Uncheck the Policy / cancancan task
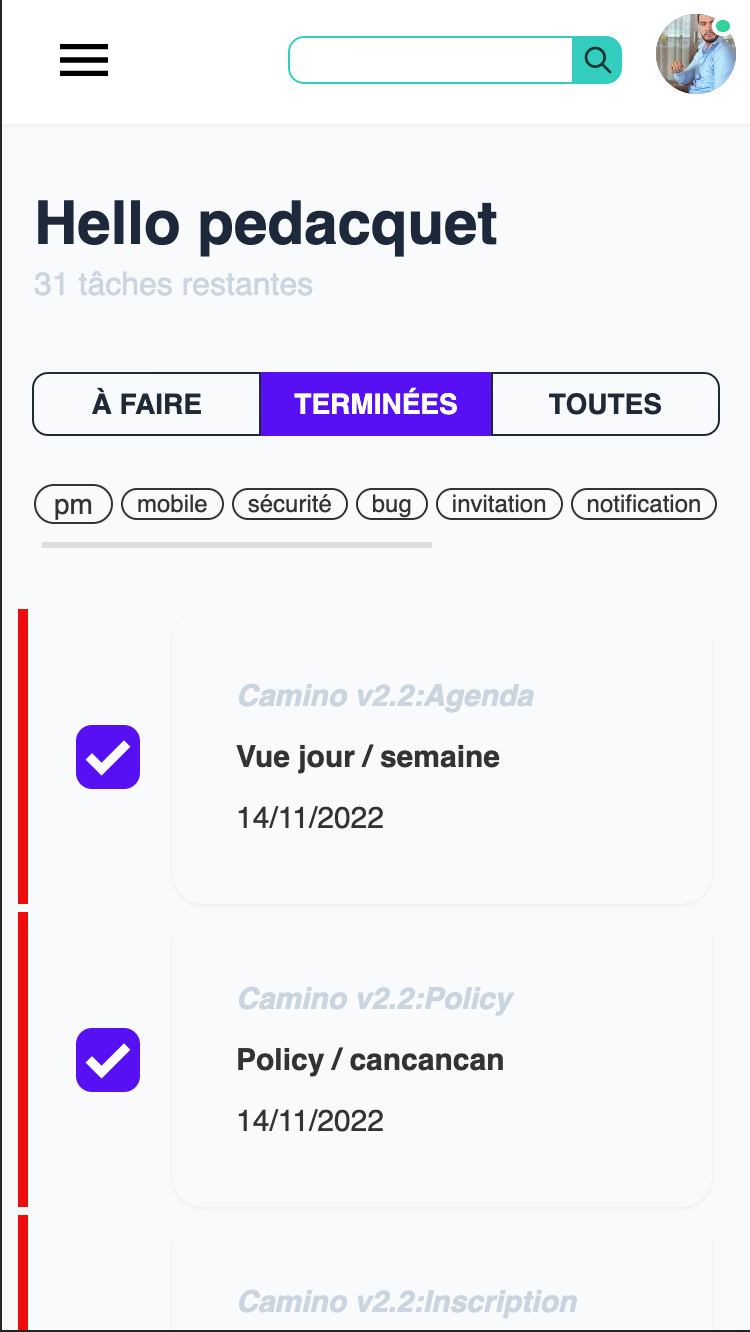 coord(108,1060)
